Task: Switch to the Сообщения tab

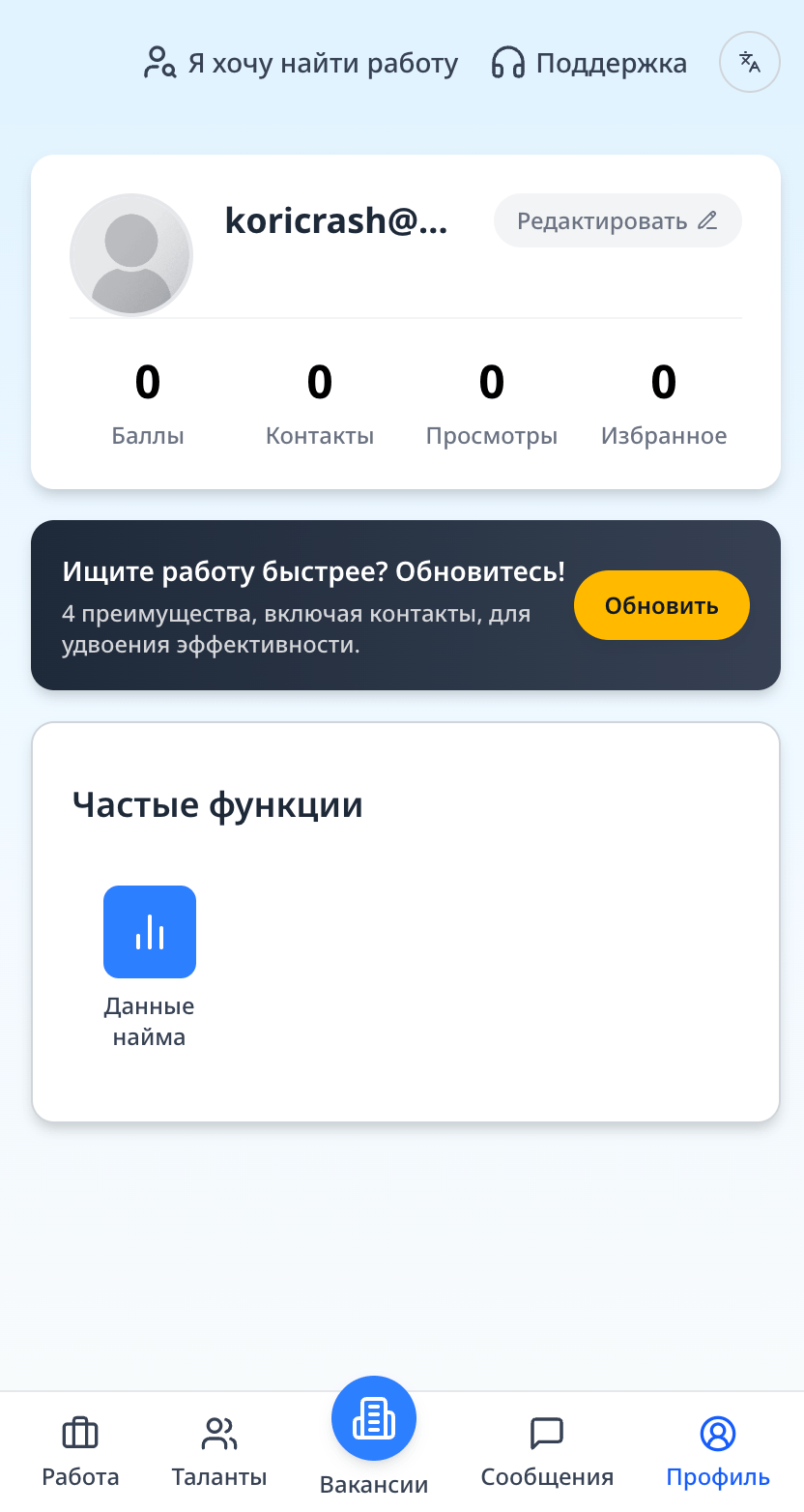Action: [x=547, y=1450]
